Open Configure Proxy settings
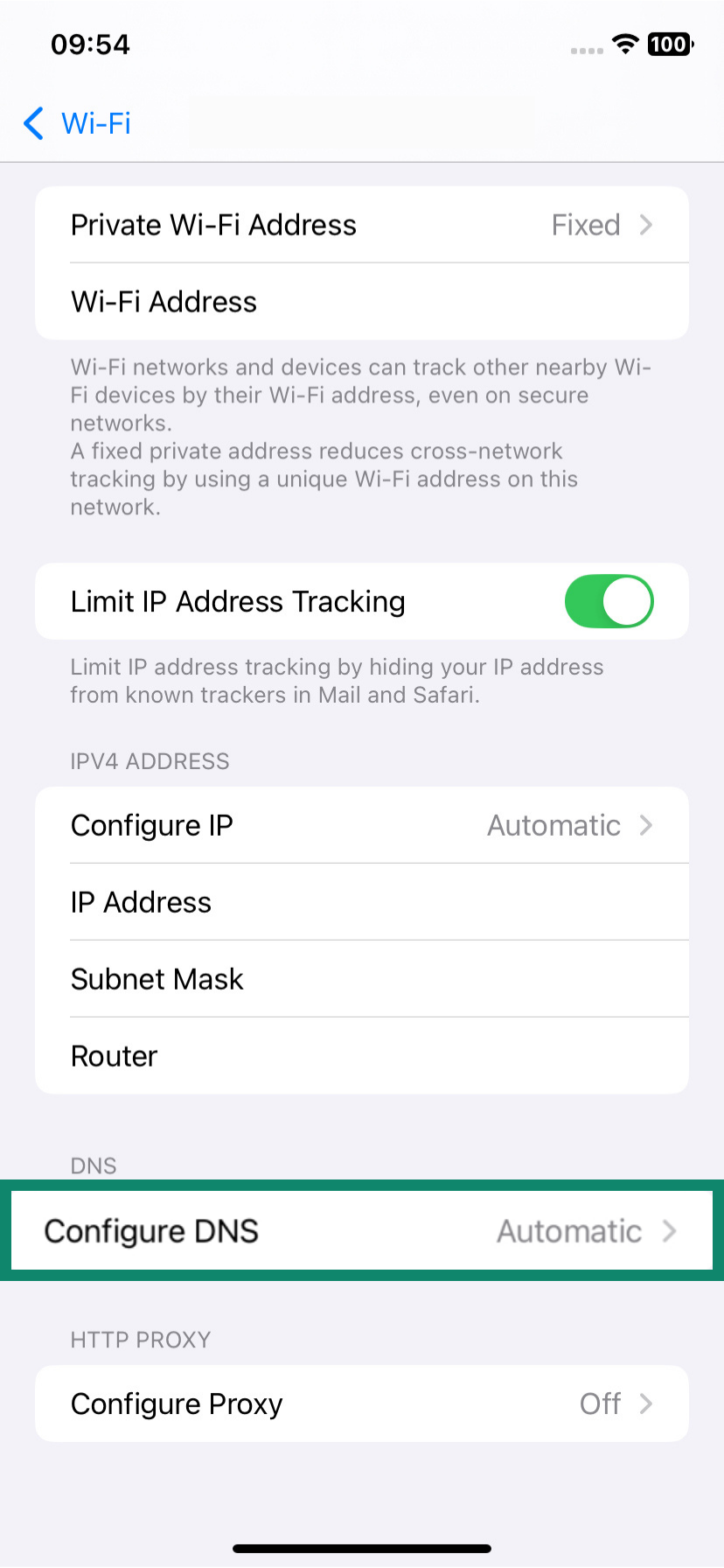 (362, 1403)
